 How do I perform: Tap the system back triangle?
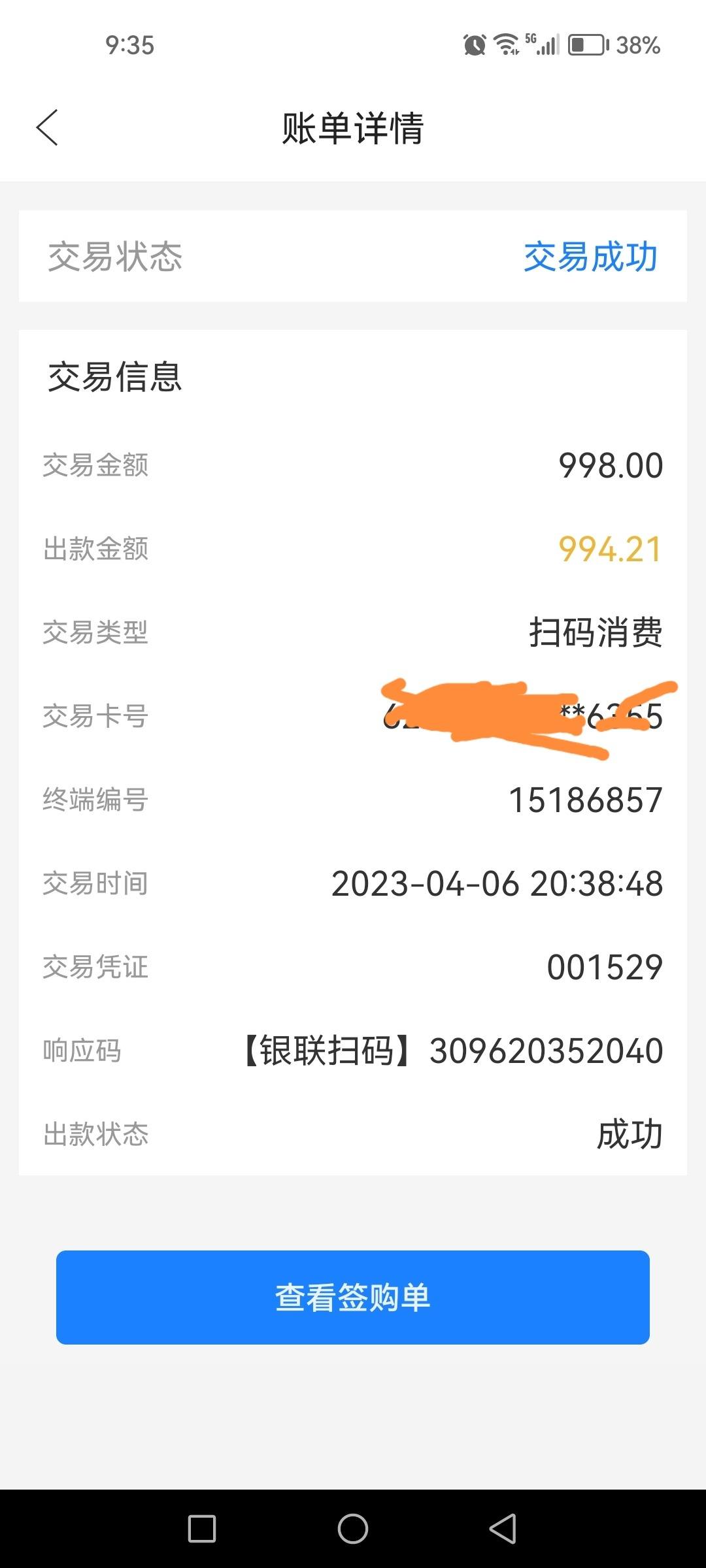coord(503,1529)
